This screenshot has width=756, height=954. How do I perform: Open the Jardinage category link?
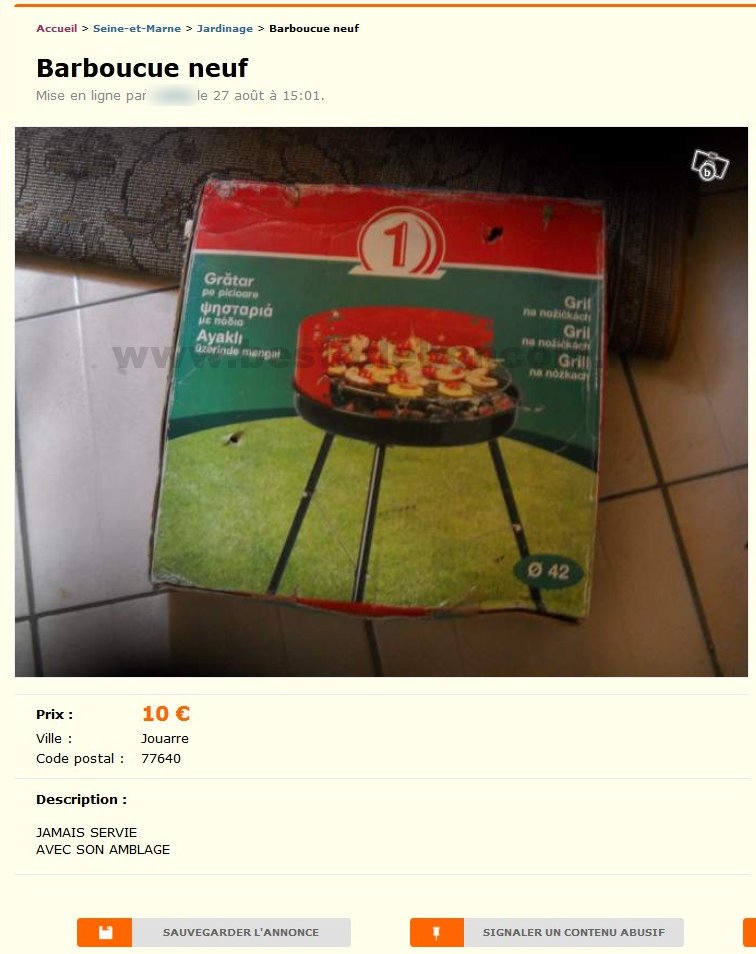tap(225, 28)
